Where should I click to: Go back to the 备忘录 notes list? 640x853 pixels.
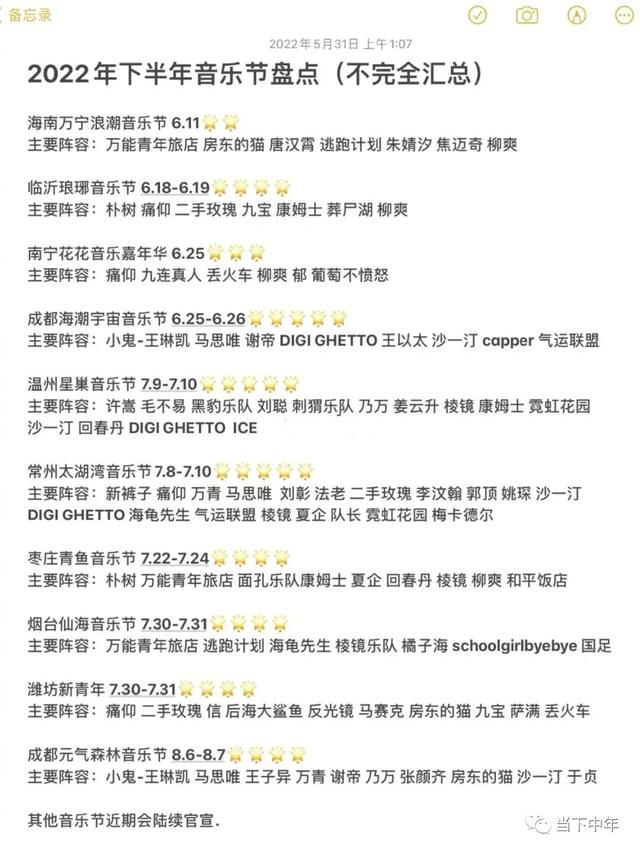27,15
